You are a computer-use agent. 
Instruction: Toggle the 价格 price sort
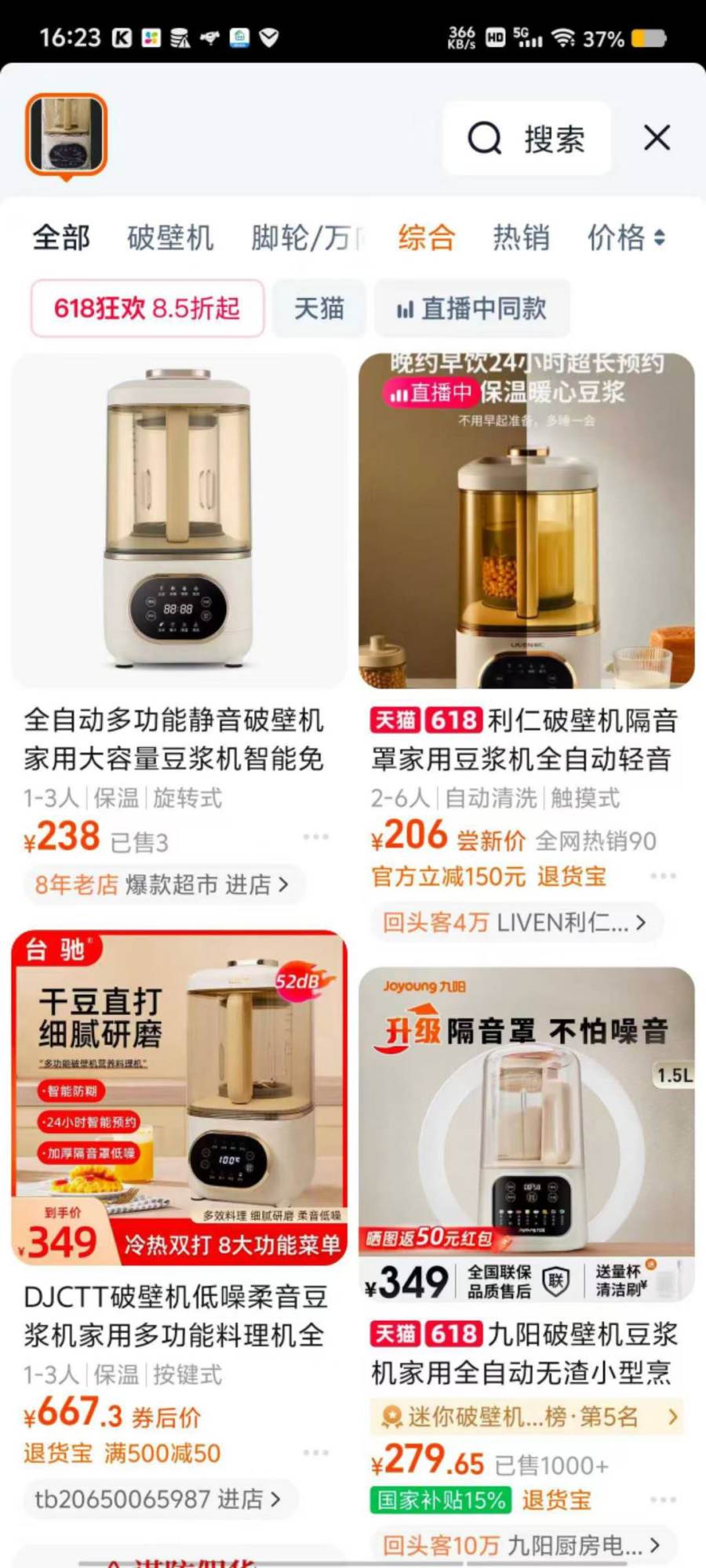627,237
